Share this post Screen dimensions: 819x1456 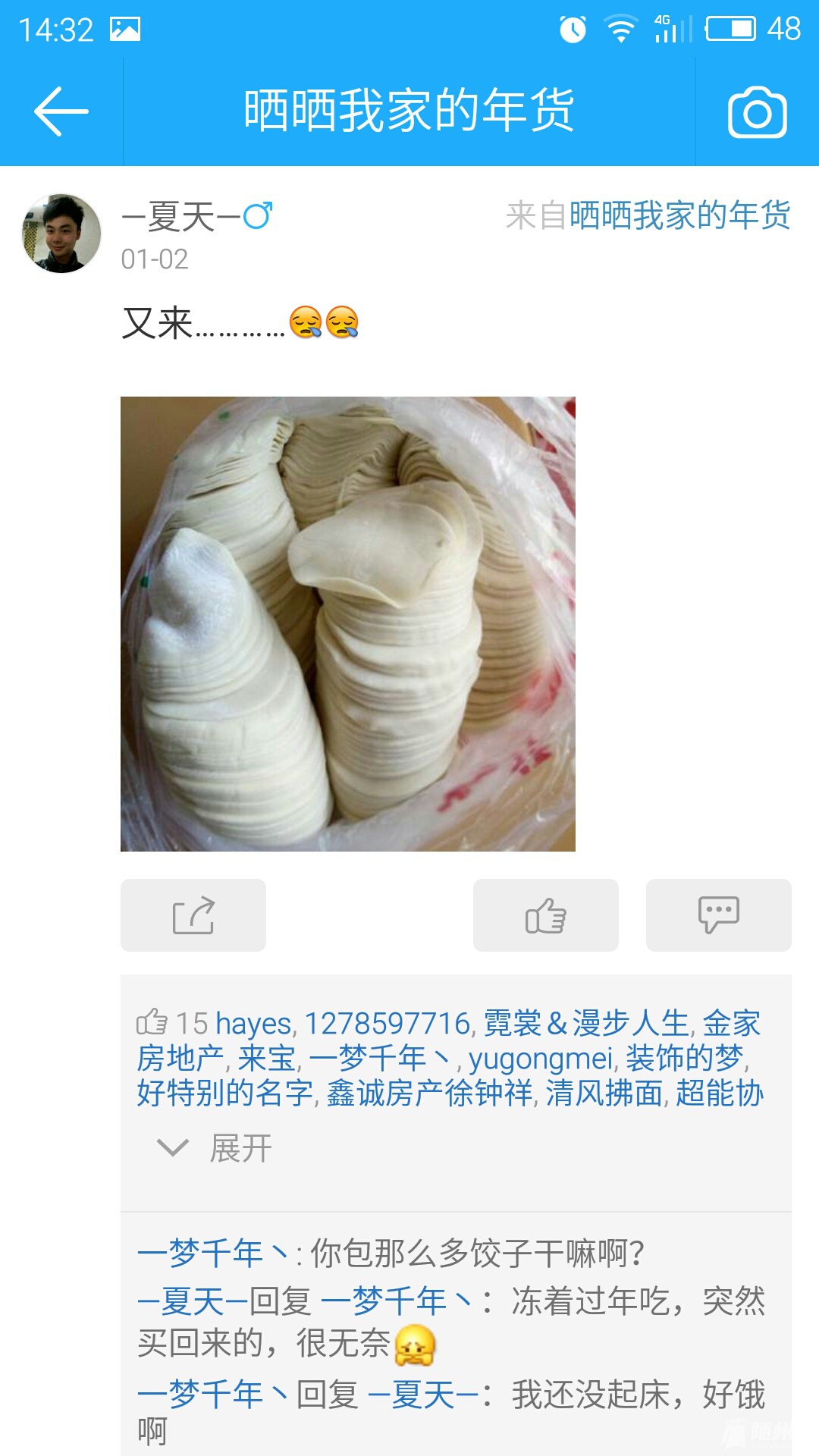tap(193, 915)
